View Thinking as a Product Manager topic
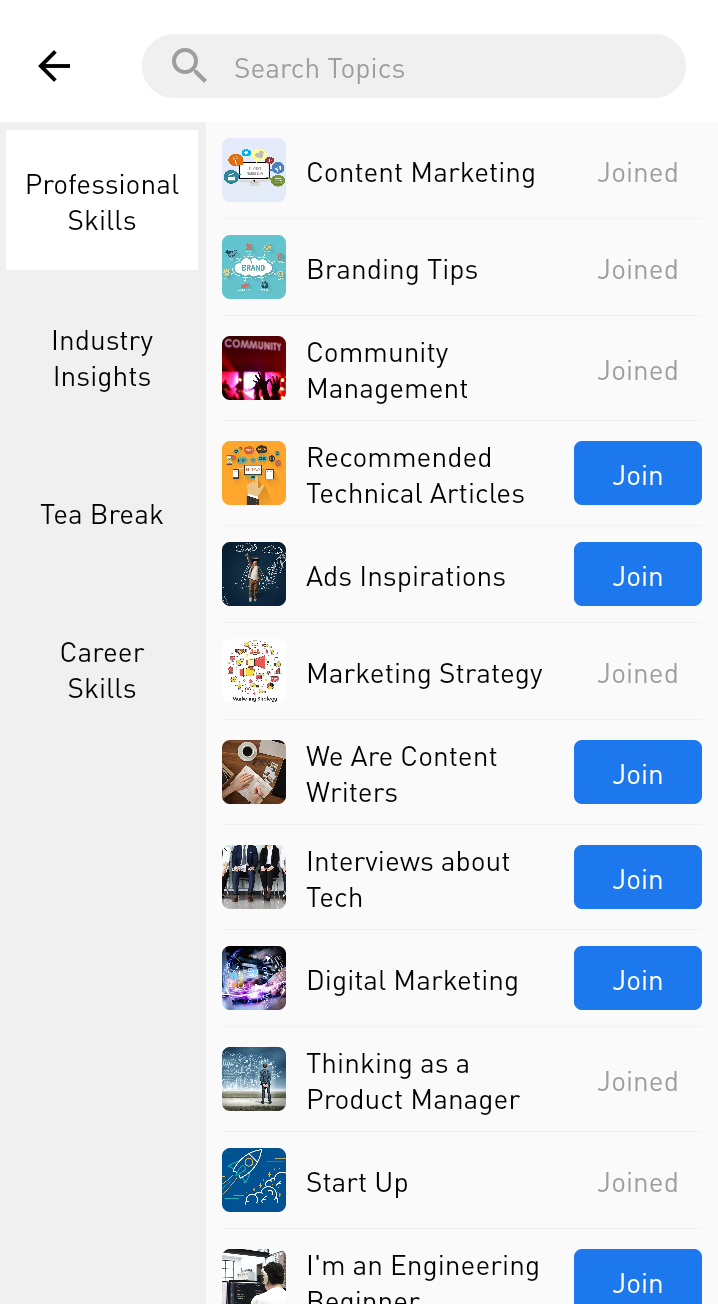 [412, 1082]
